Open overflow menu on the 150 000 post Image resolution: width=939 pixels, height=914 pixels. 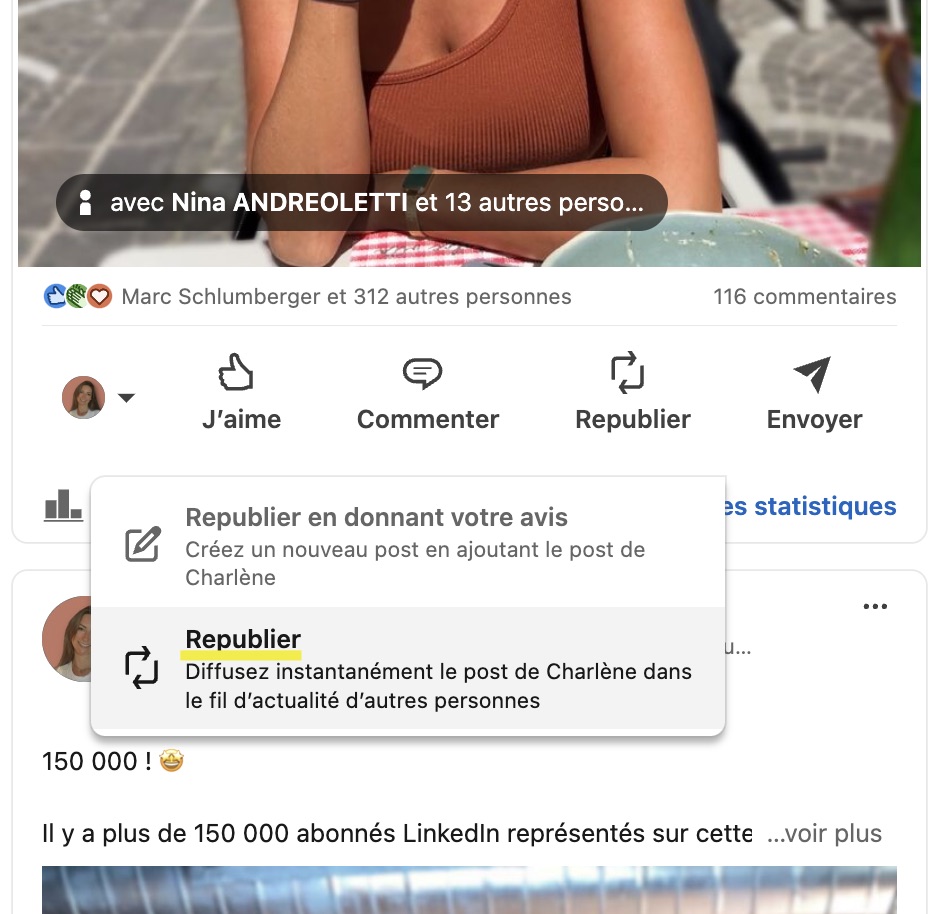tap(875, 606)
